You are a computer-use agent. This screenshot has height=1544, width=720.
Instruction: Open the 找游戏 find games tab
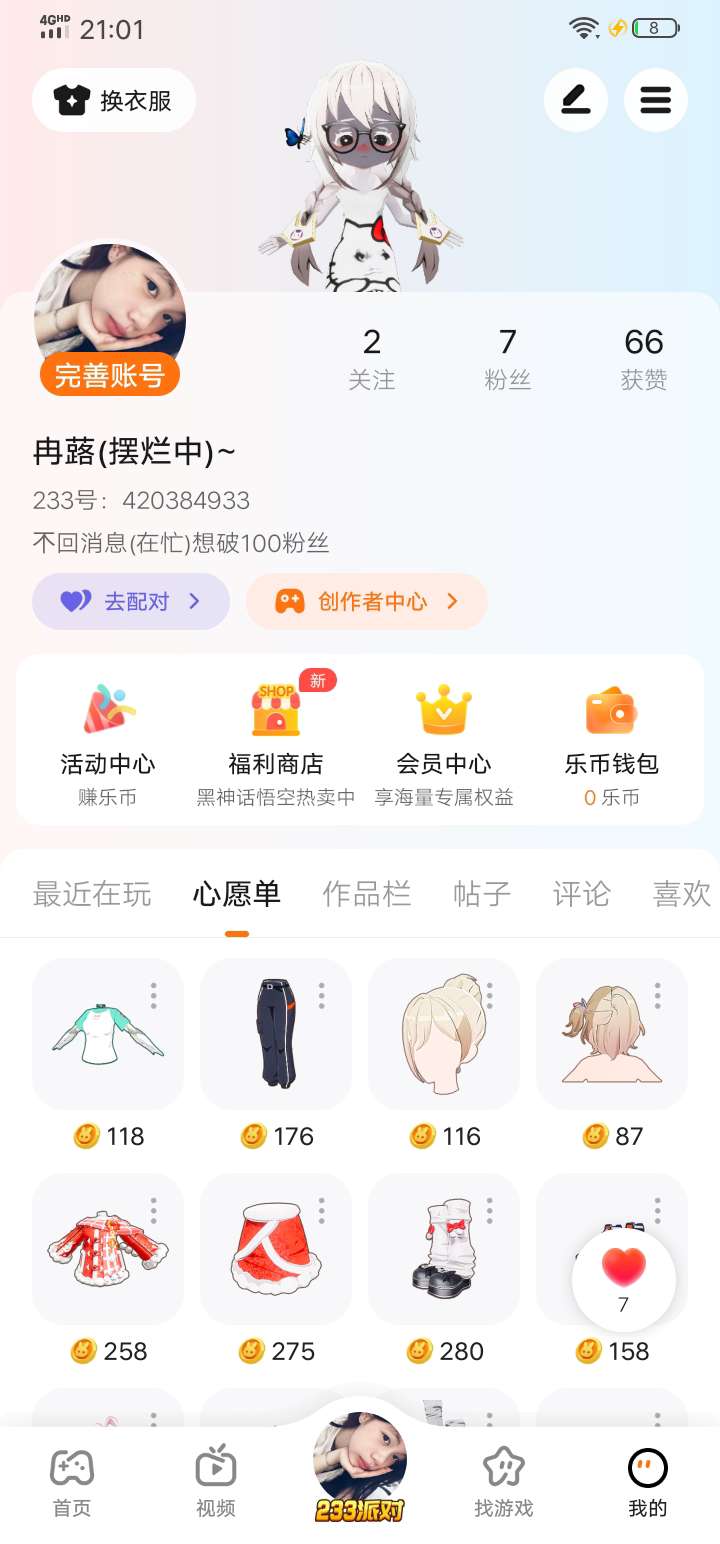[x=504, y=1482]
